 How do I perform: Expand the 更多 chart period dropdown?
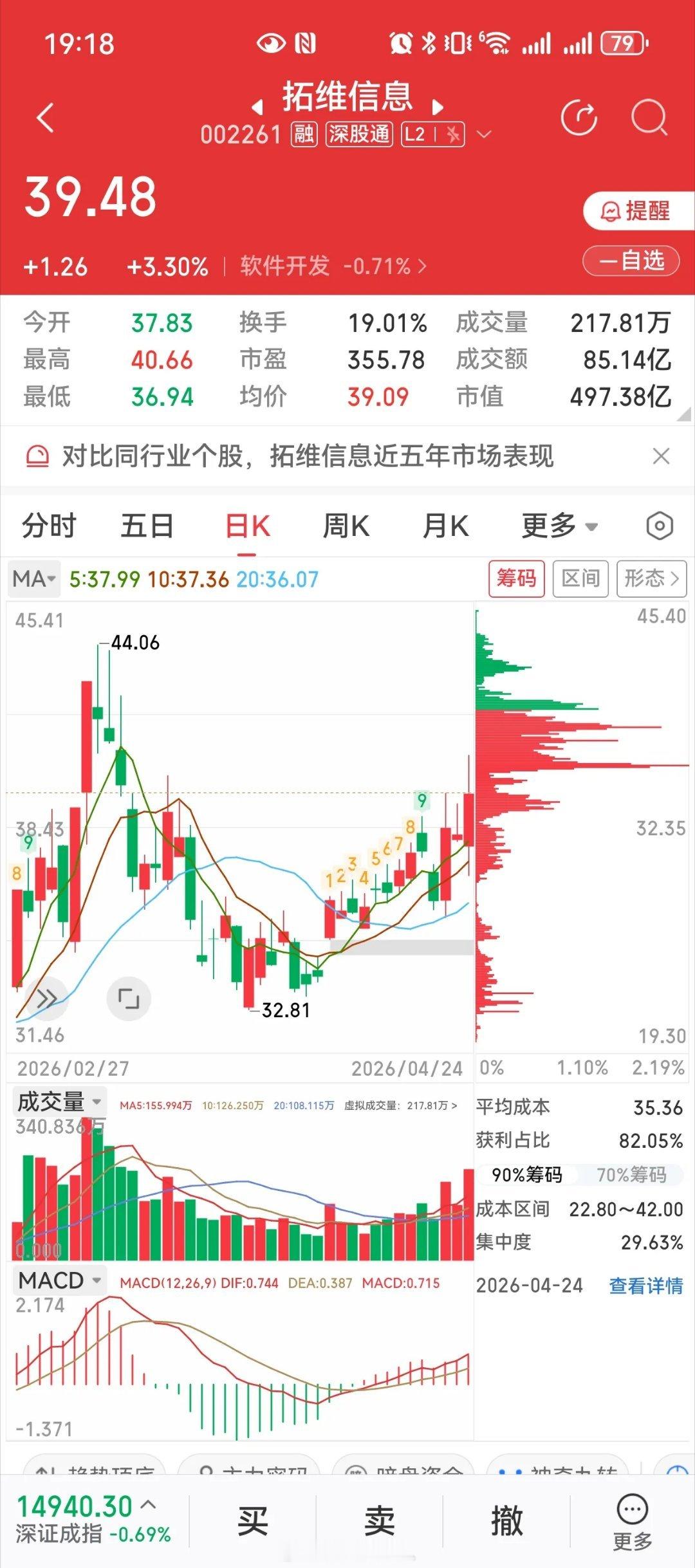559,526
